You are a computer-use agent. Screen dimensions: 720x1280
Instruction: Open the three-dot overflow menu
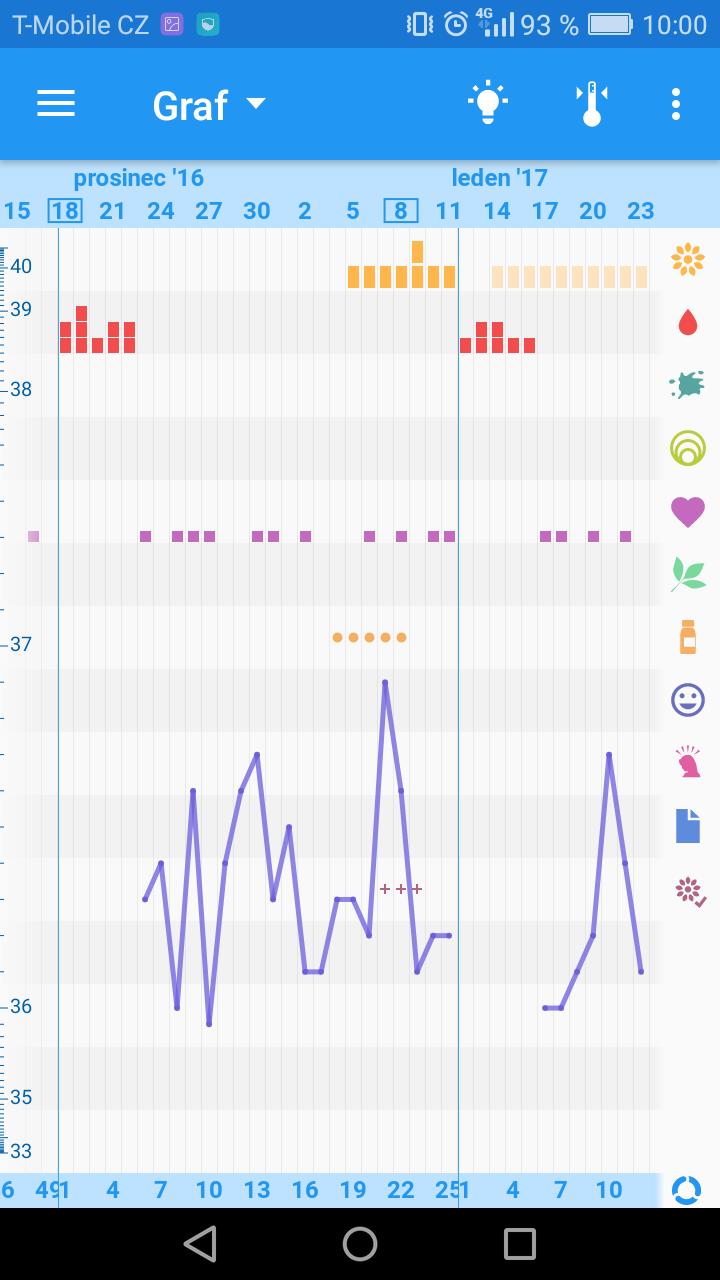point(676,104)
